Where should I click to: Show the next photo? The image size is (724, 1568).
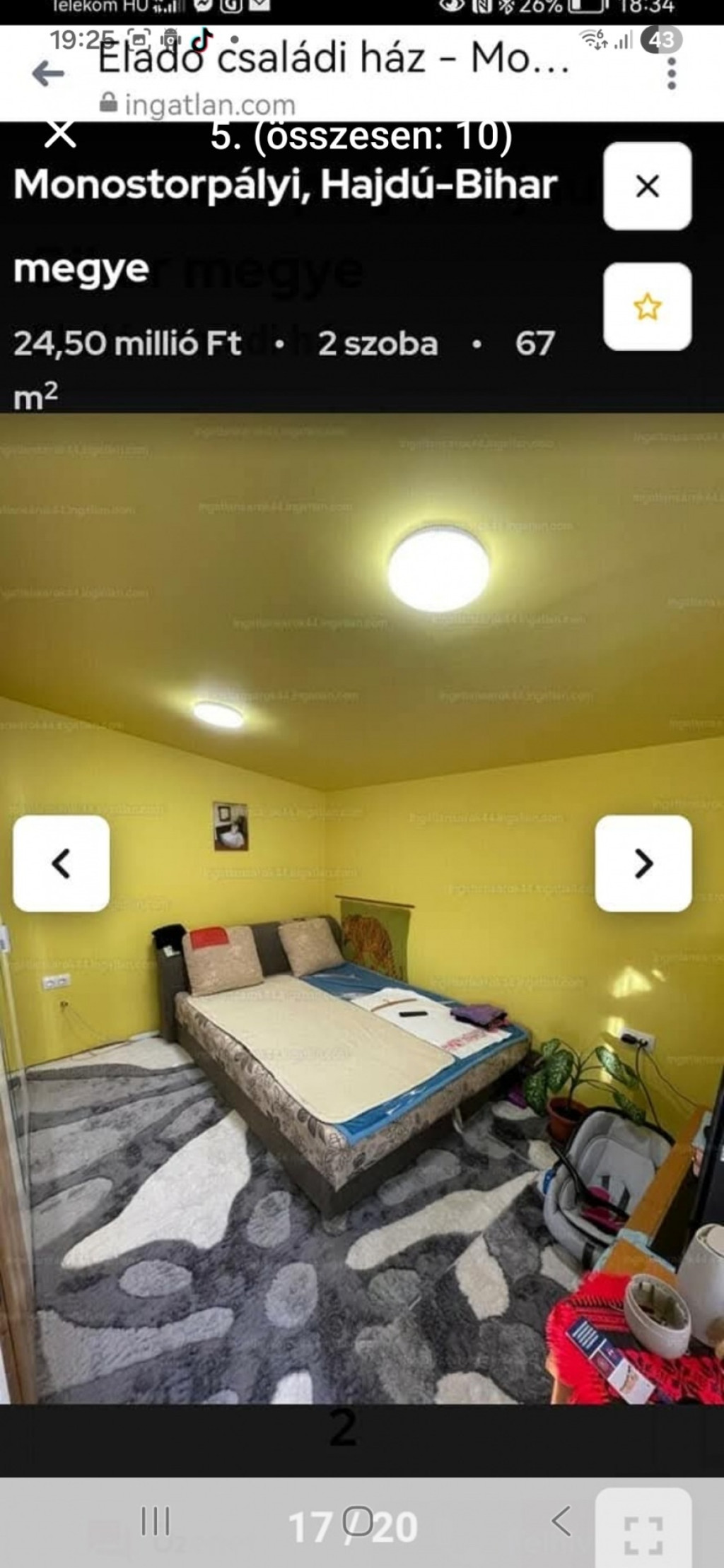coord(643,863)
